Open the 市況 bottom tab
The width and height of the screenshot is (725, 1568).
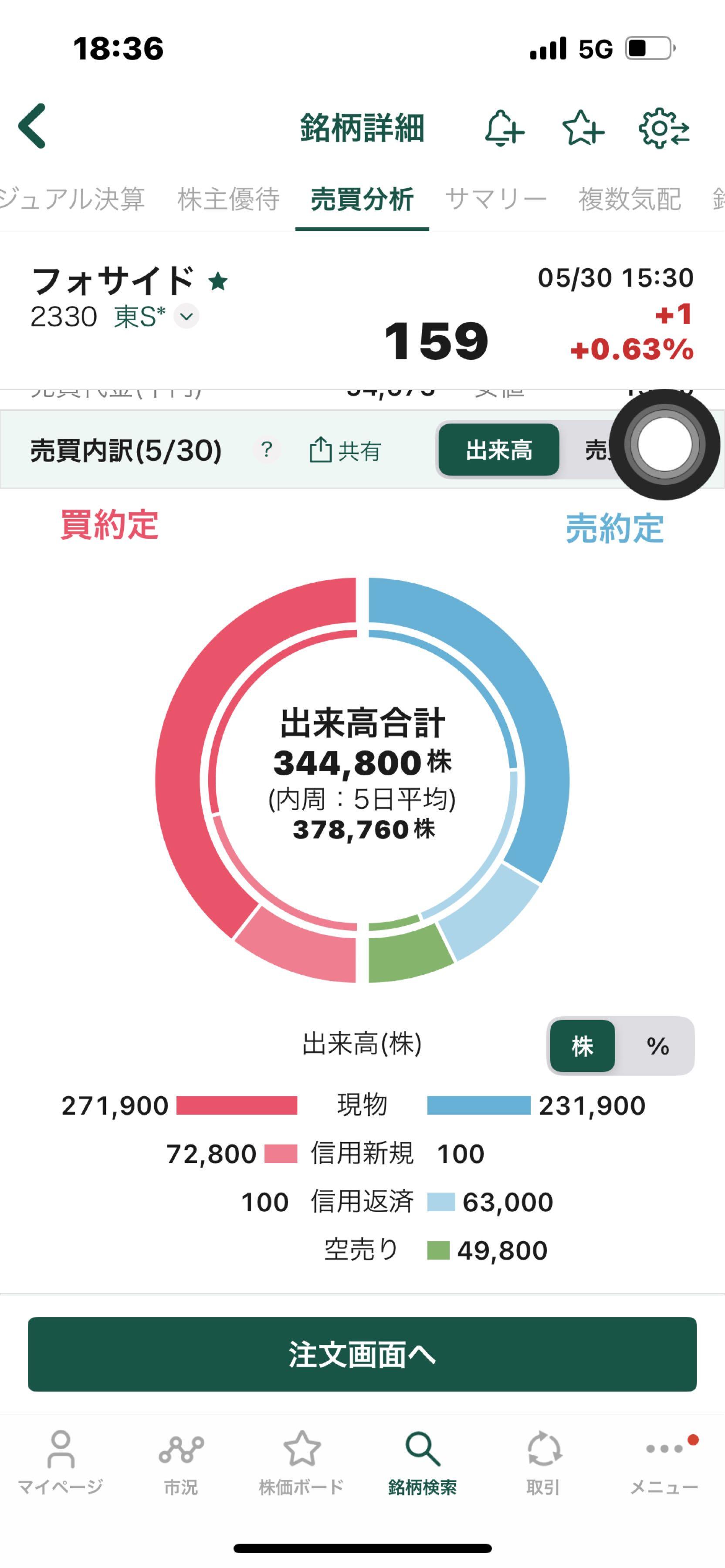(181, 1463)
